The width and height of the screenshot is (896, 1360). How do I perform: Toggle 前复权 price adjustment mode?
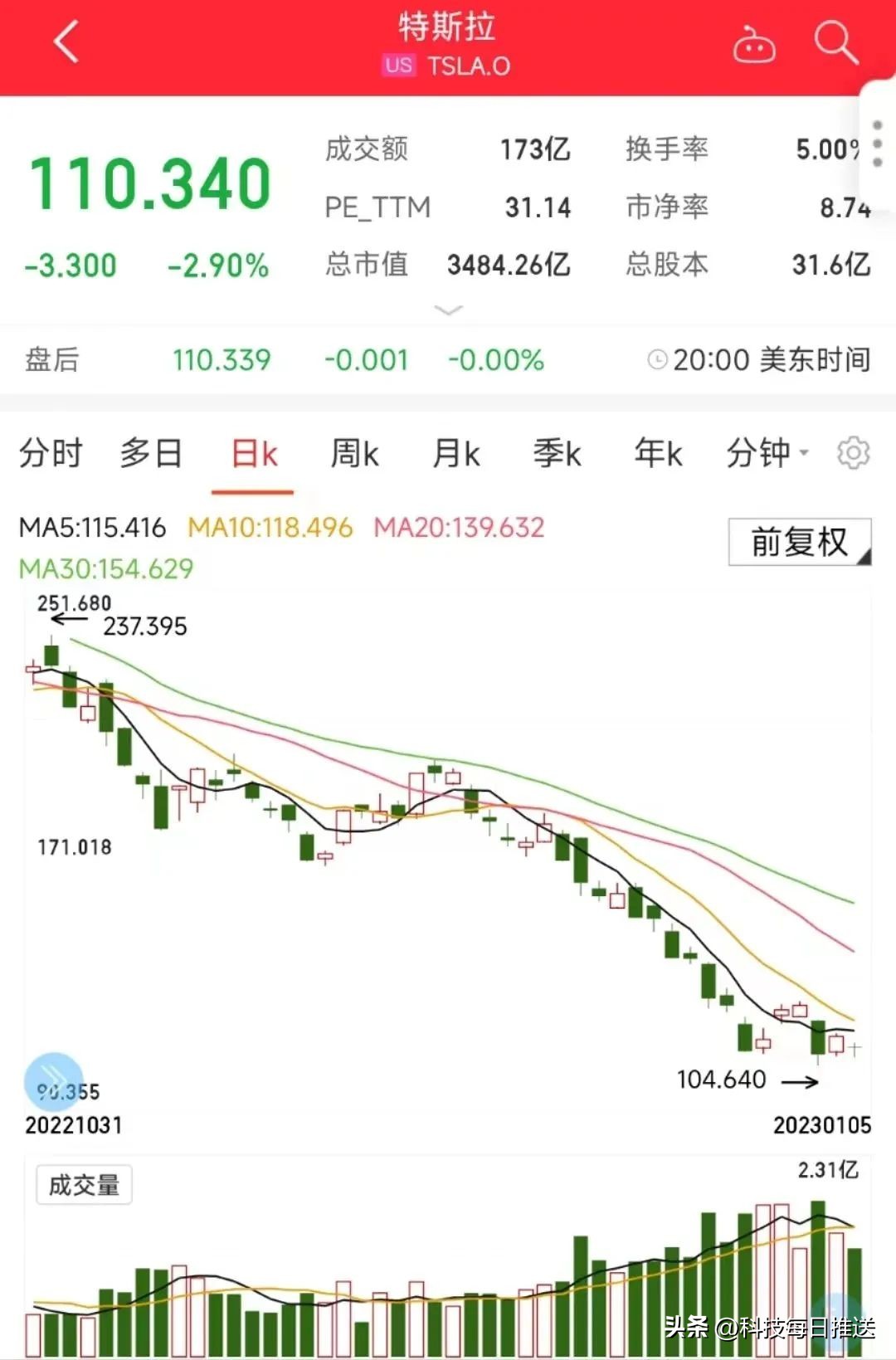(798, 542)
